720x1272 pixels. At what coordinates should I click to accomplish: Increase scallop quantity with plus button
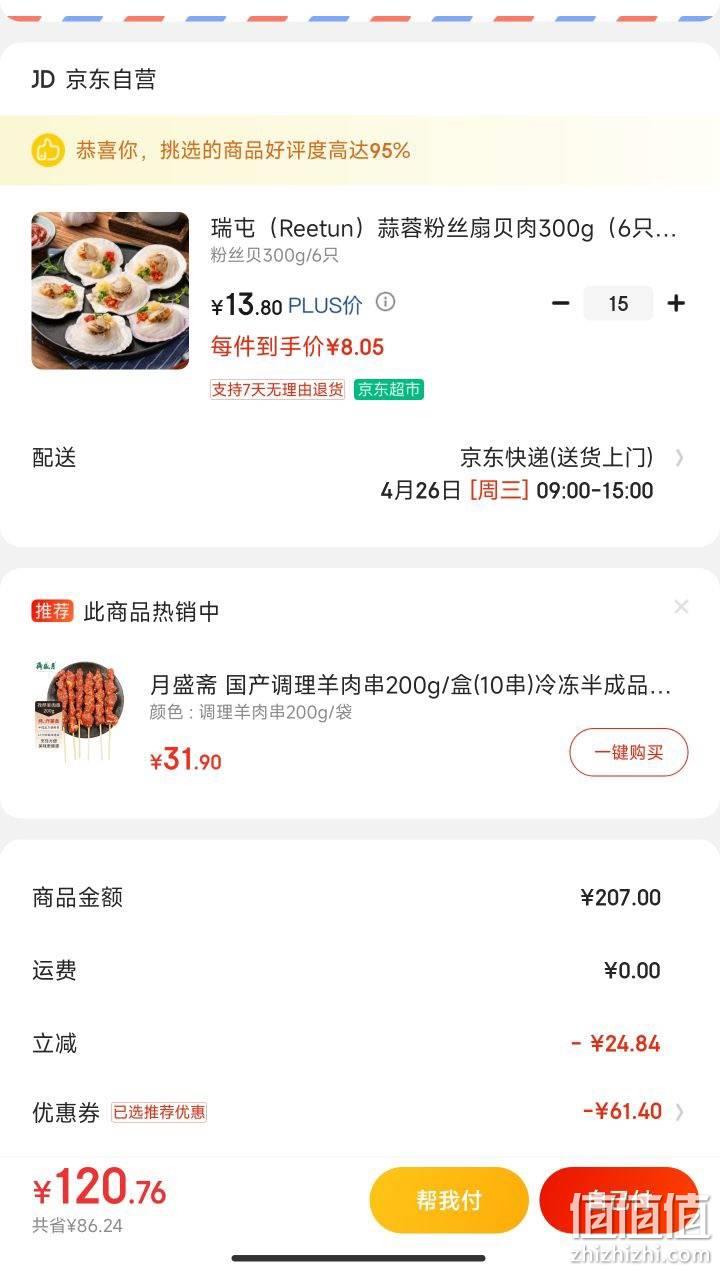676,303
